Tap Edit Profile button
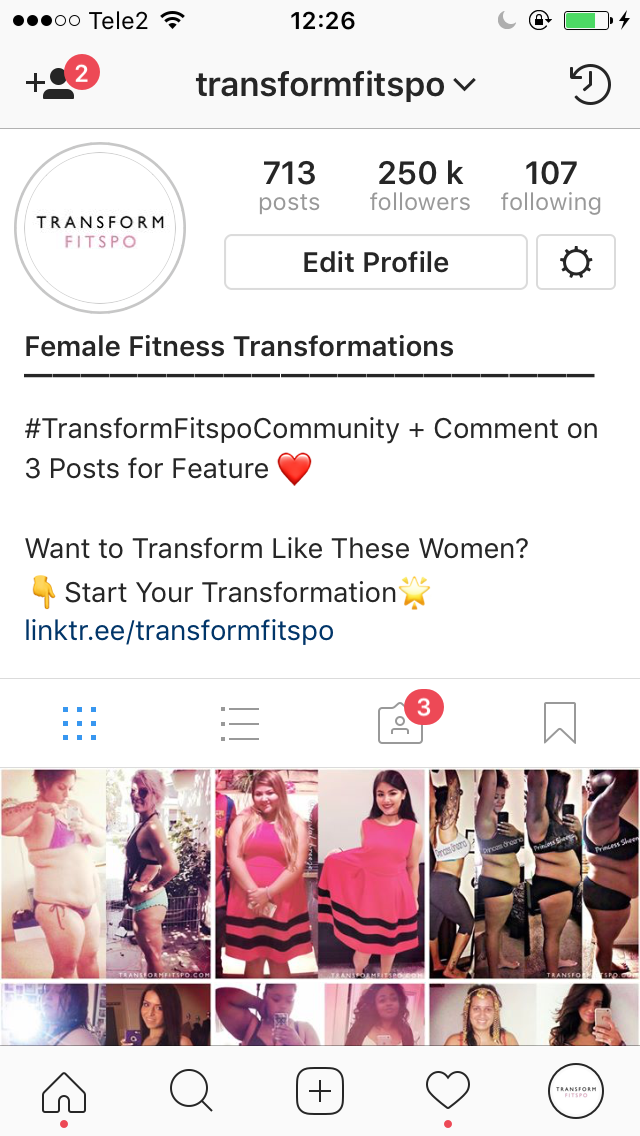 (x=375, y=262)
